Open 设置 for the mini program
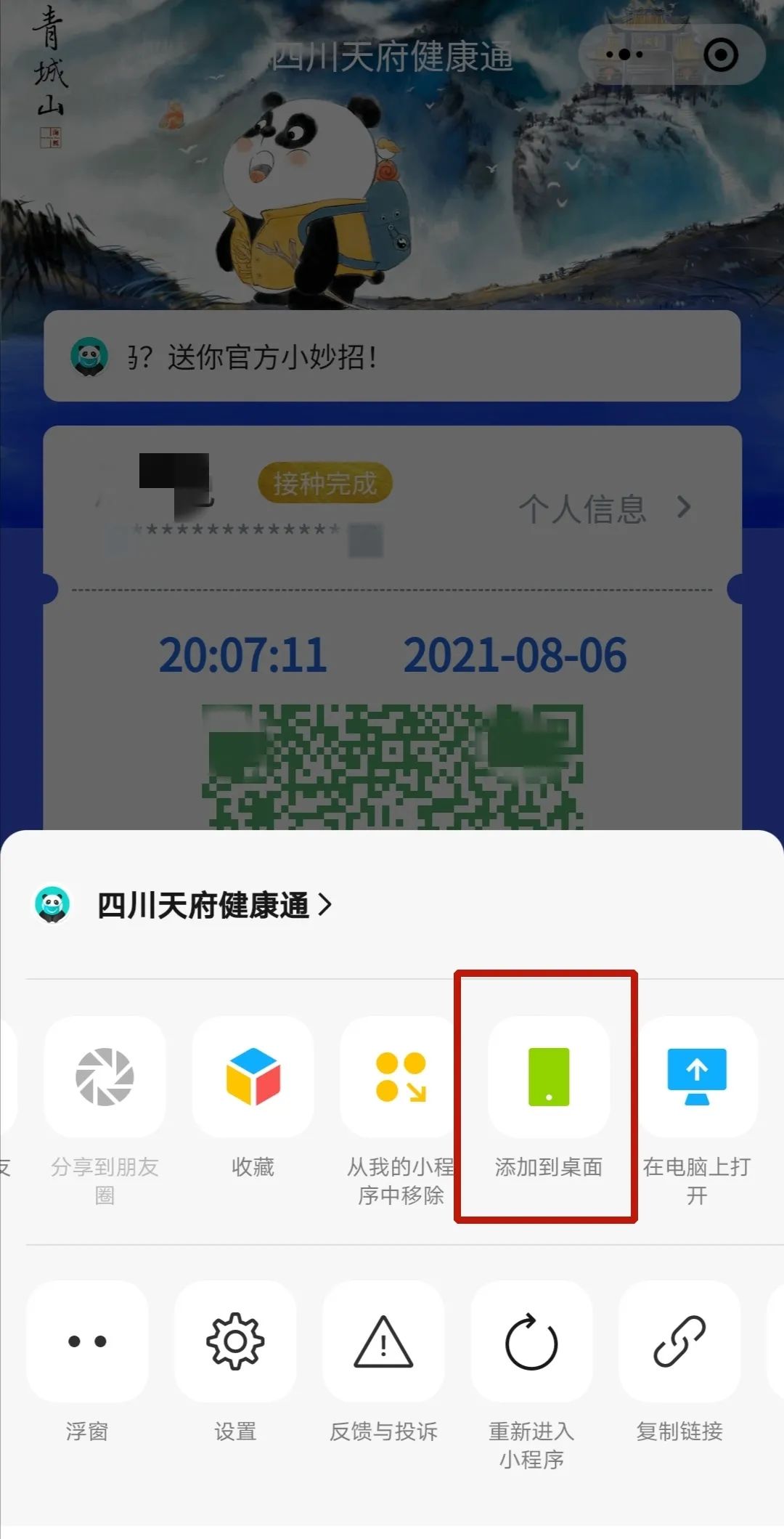Viewport: 784px width, 1539px height. tap(235, 1341)
